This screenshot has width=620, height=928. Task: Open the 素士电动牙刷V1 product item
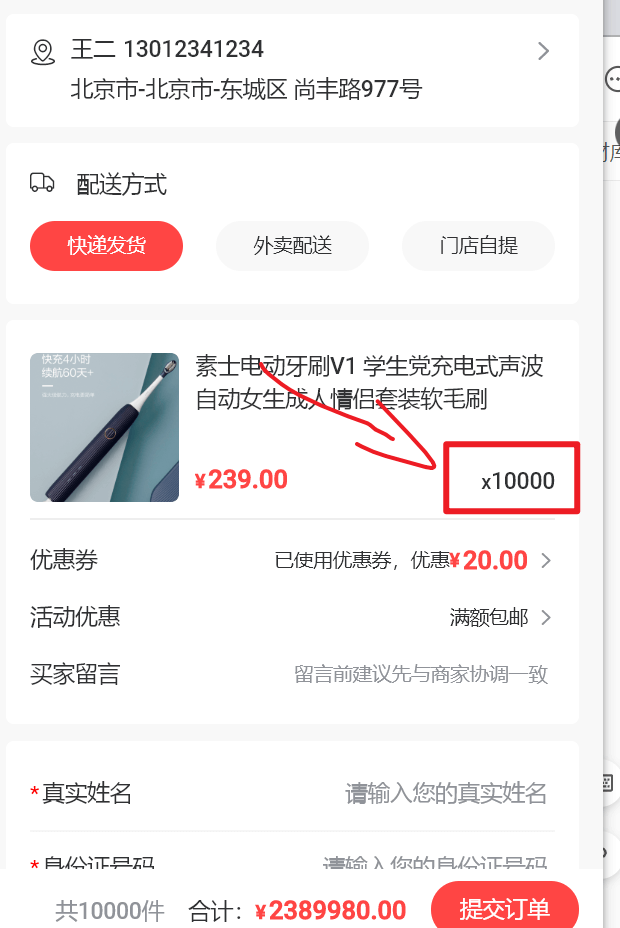(x=370, y=385)
